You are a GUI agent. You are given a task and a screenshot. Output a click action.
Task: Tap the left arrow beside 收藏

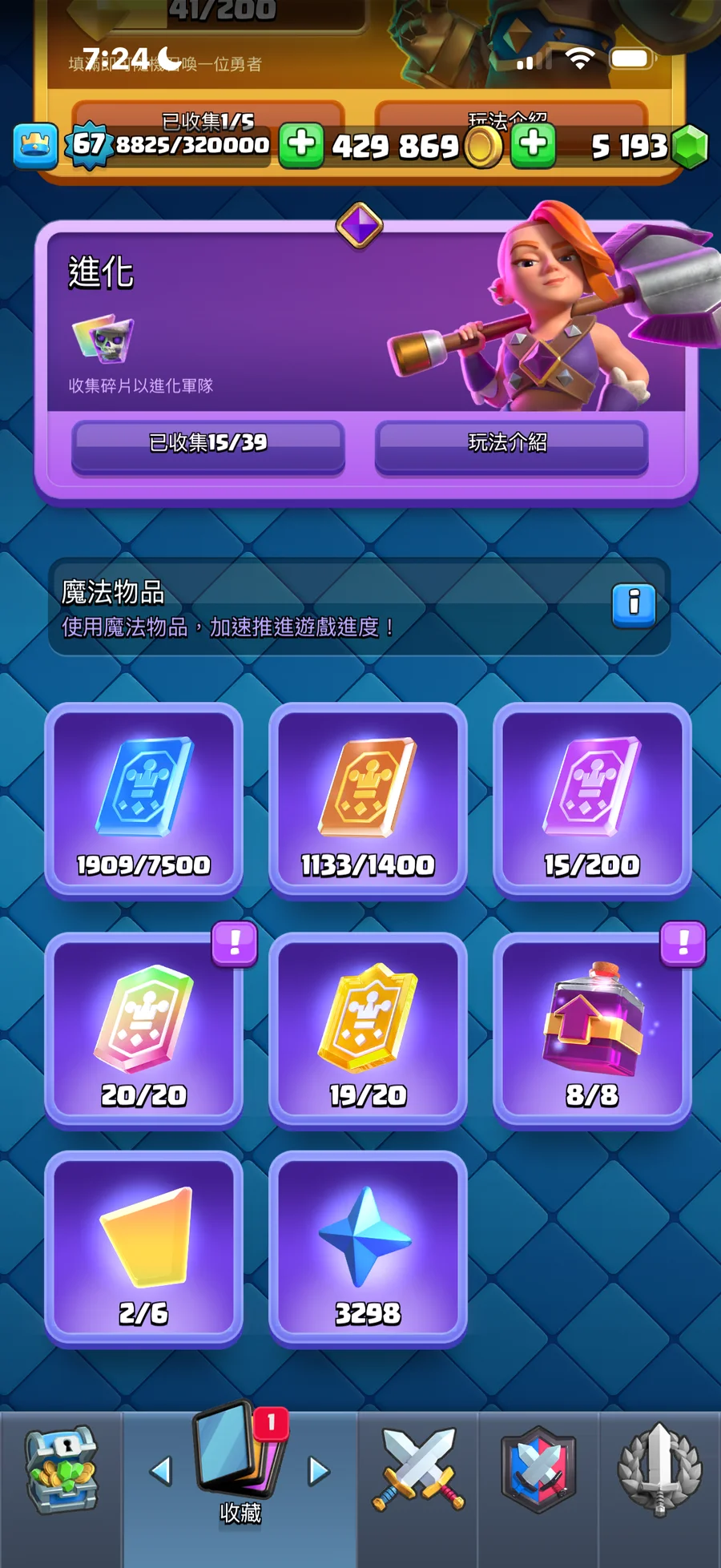click(x=161, y=1471)
